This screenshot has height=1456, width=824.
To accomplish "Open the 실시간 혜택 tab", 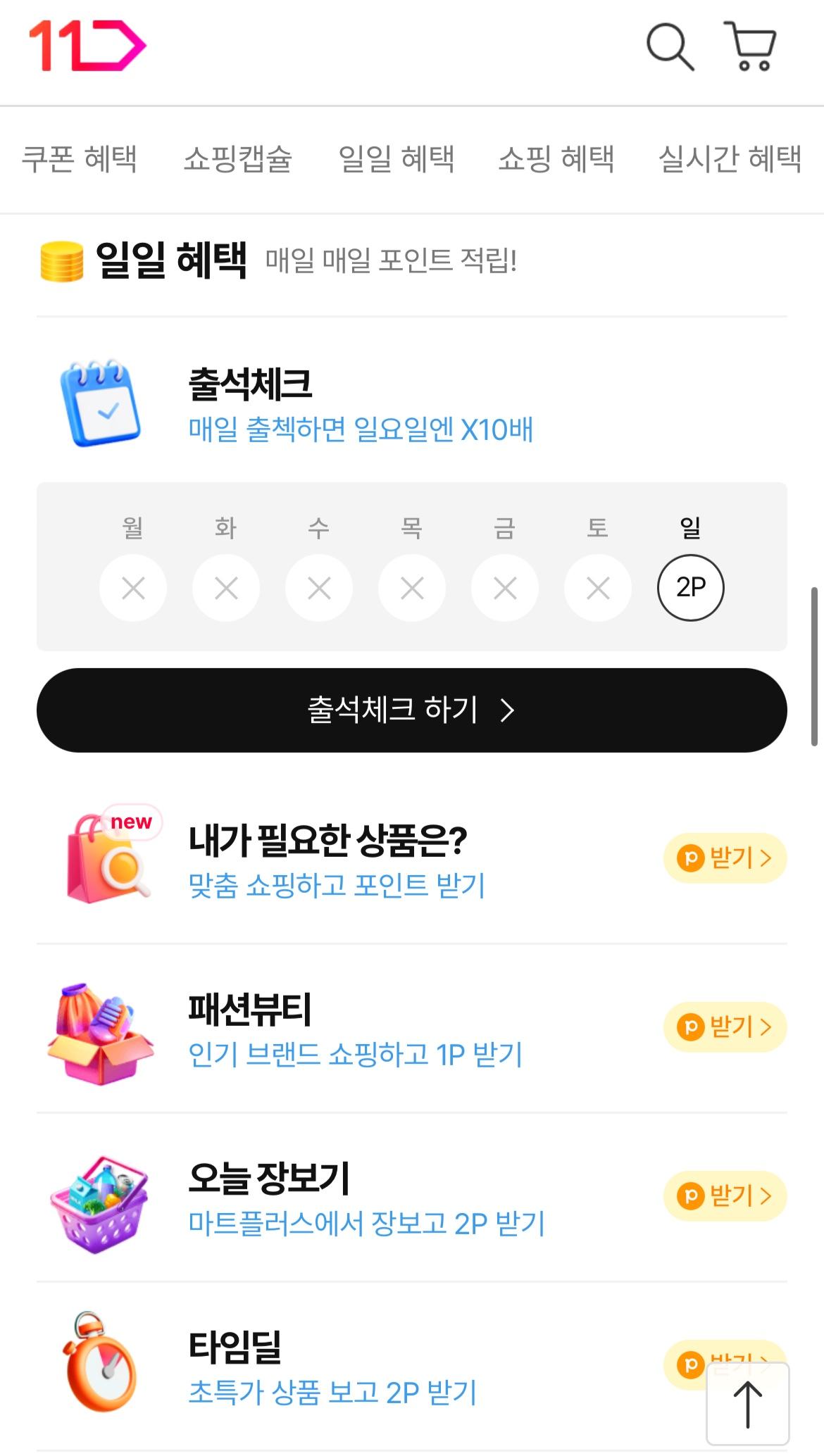I will tap(730, 159).
